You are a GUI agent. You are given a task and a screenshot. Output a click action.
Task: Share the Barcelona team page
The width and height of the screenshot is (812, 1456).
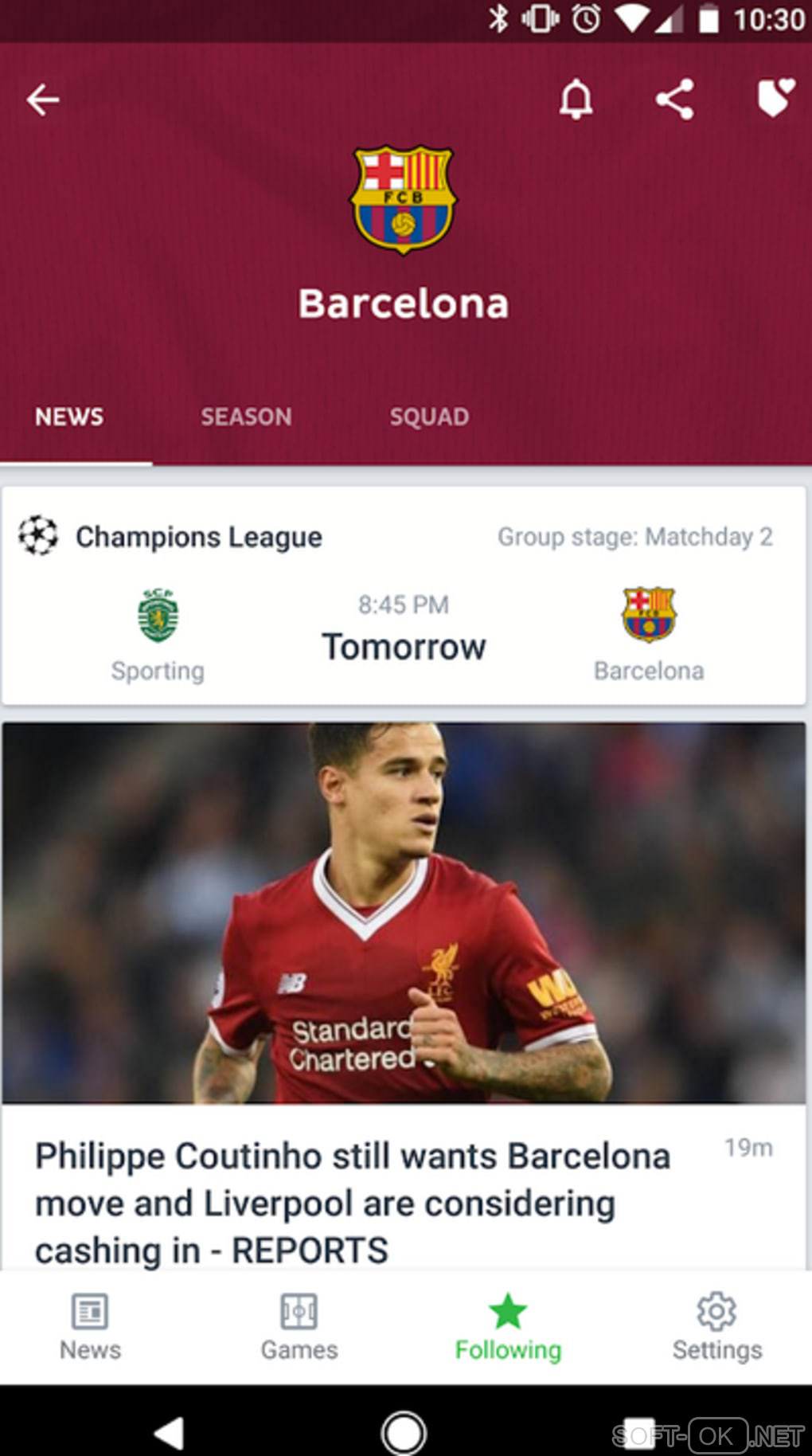tap(674, 100)
